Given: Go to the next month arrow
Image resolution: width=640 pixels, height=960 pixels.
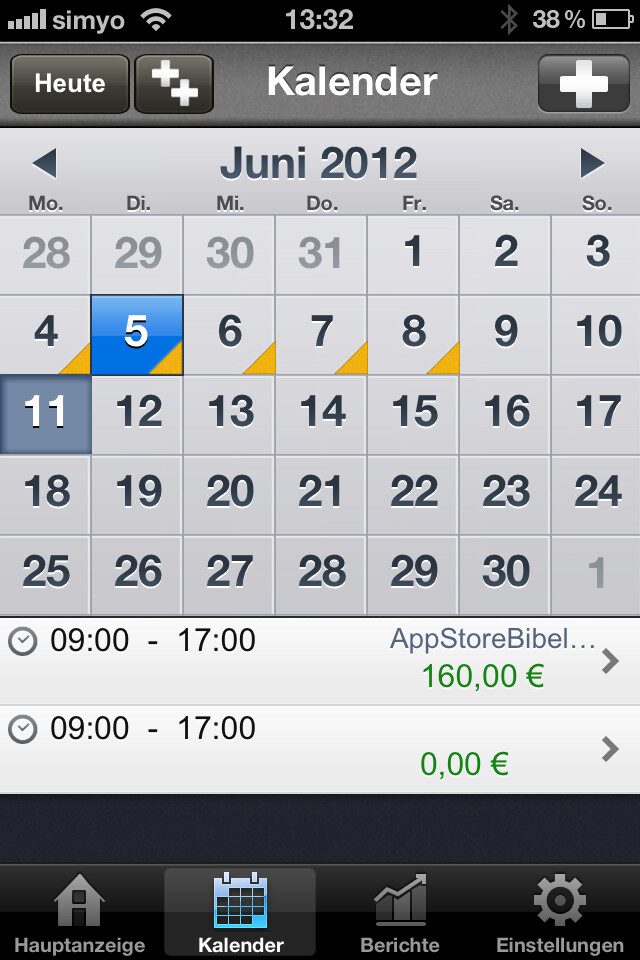Looking at the screenshot, I should point(593,163).
